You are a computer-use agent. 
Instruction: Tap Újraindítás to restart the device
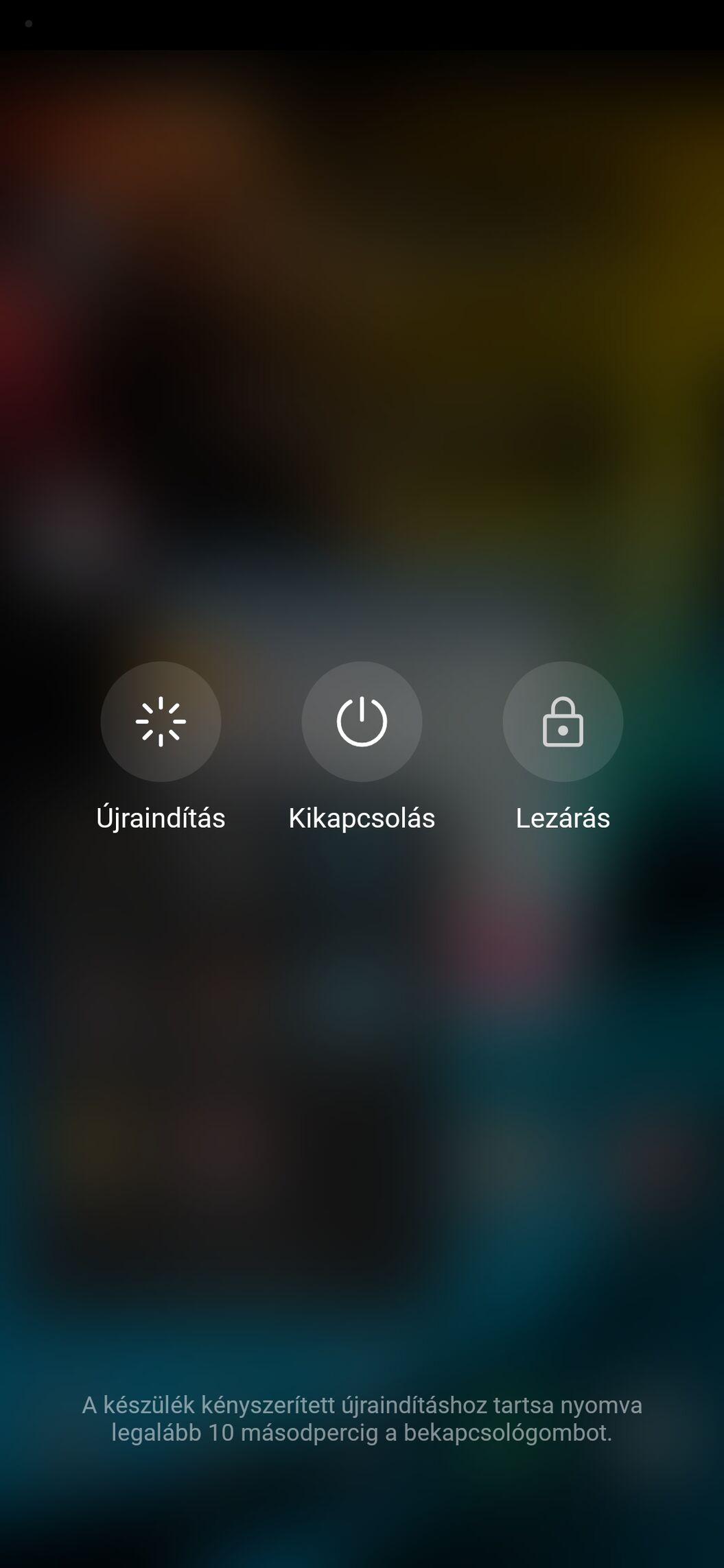click(161, 722)
